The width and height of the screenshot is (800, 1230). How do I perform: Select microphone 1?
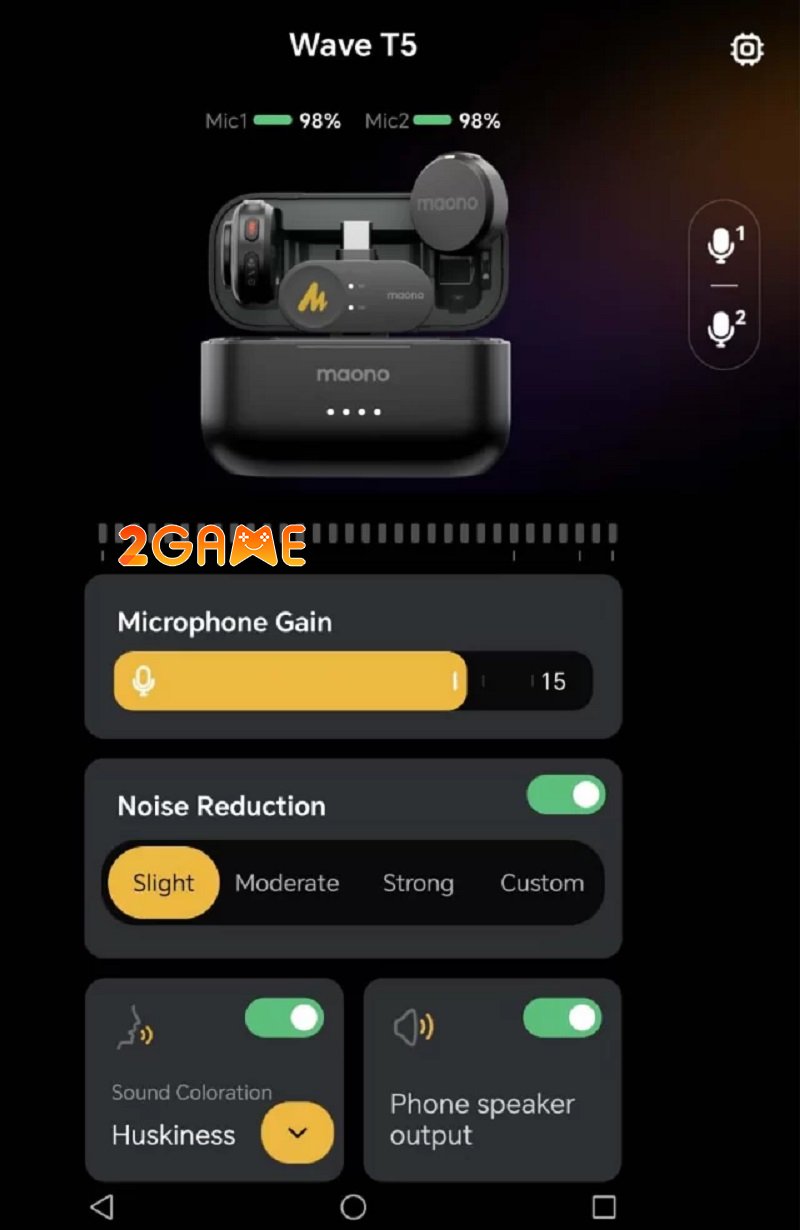click(x=725, y=245)
